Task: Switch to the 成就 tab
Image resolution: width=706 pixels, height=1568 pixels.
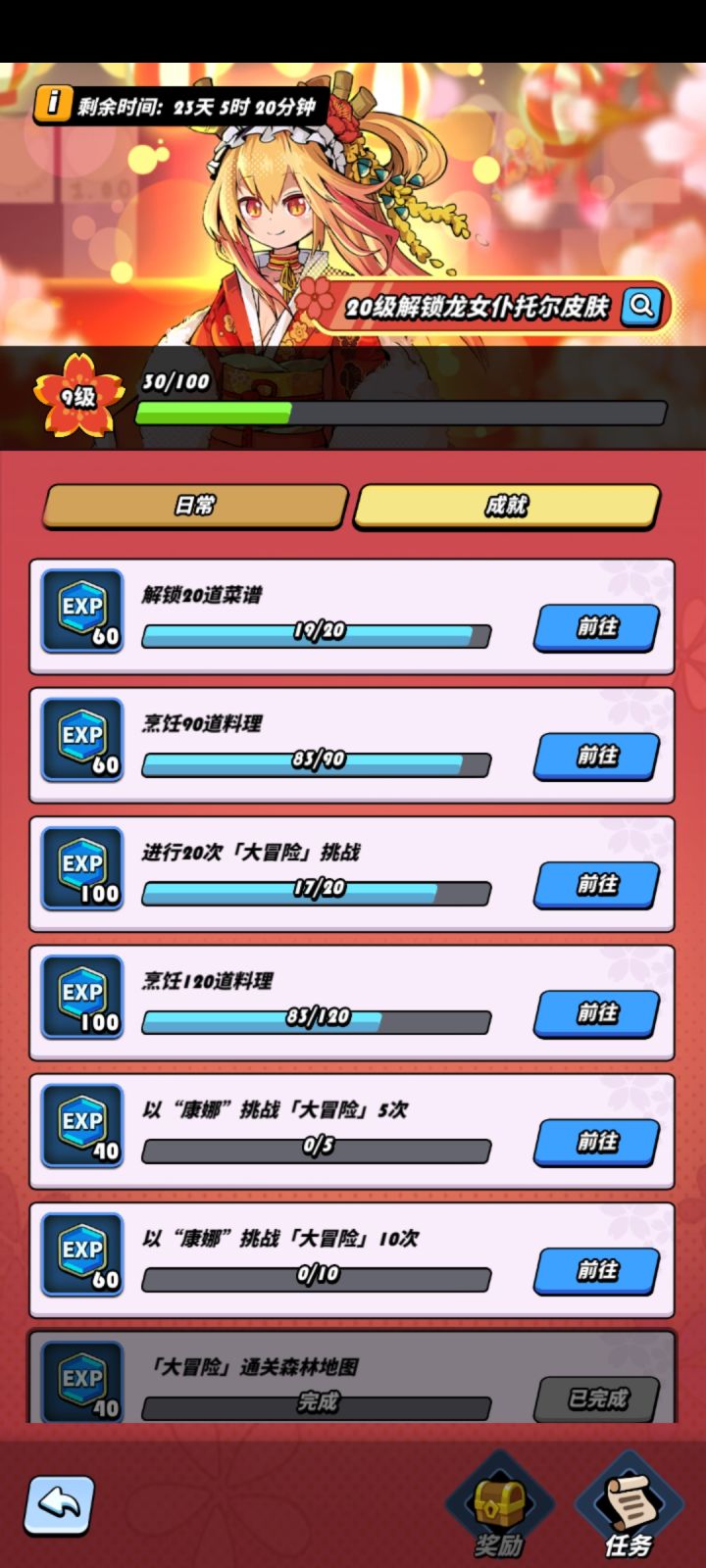Action: tap(505, 506)
